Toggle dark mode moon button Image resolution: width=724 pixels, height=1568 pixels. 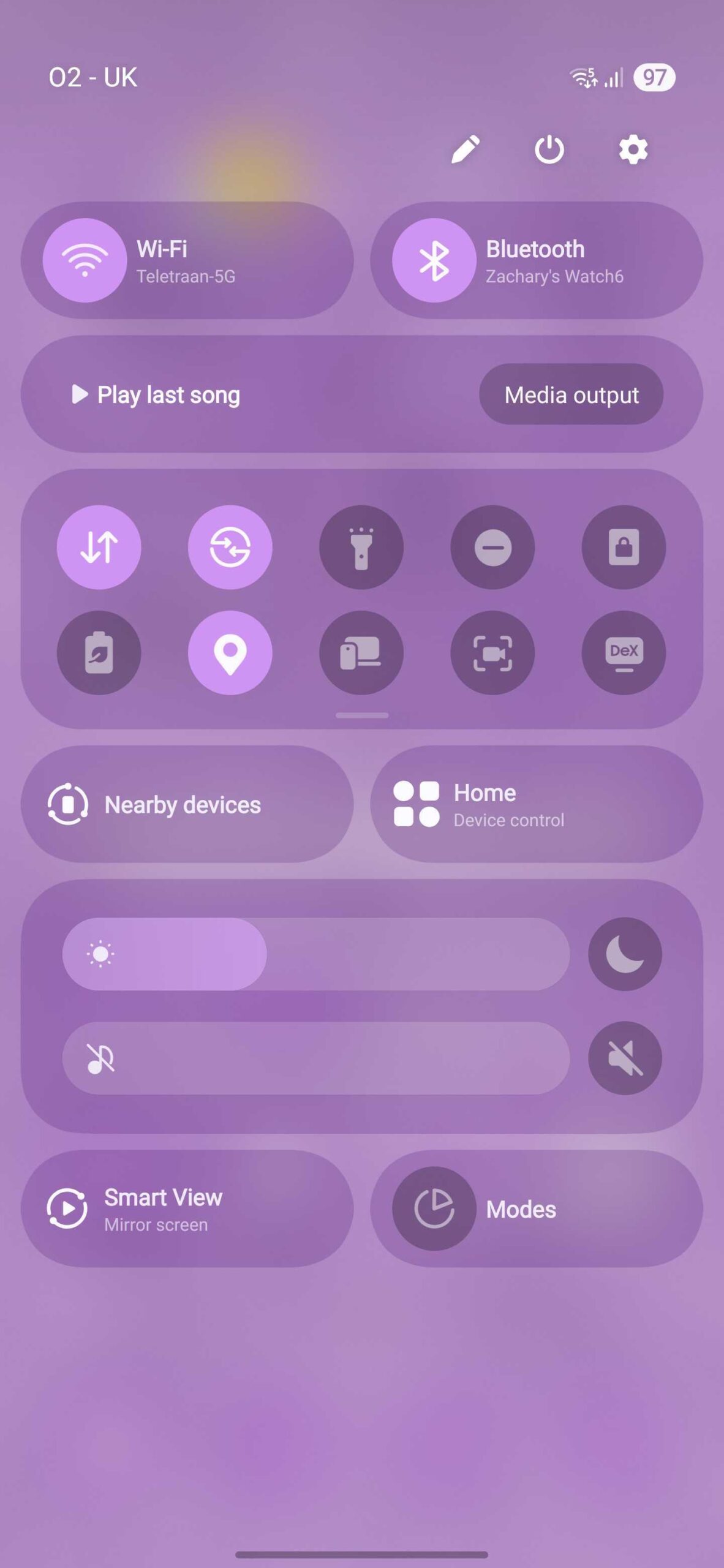pos(625,954)
